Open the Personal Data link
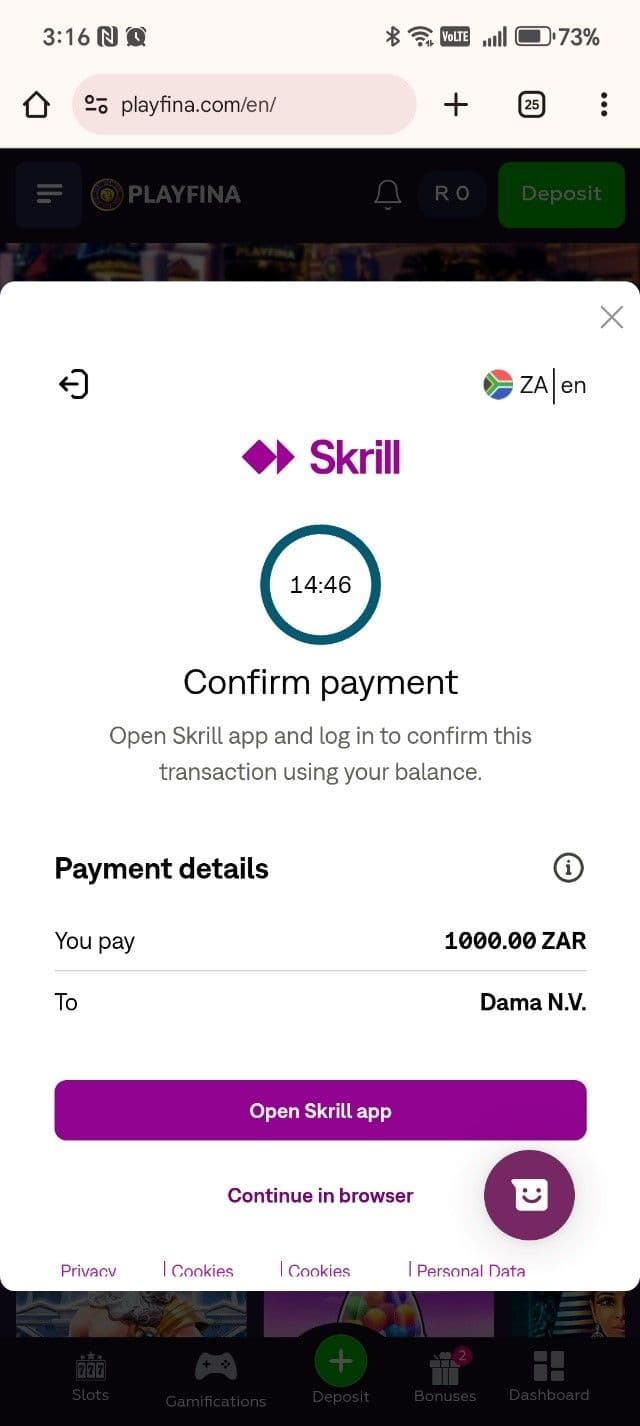The height and width of the screenshot is (1426, 640). (470, 1271)
